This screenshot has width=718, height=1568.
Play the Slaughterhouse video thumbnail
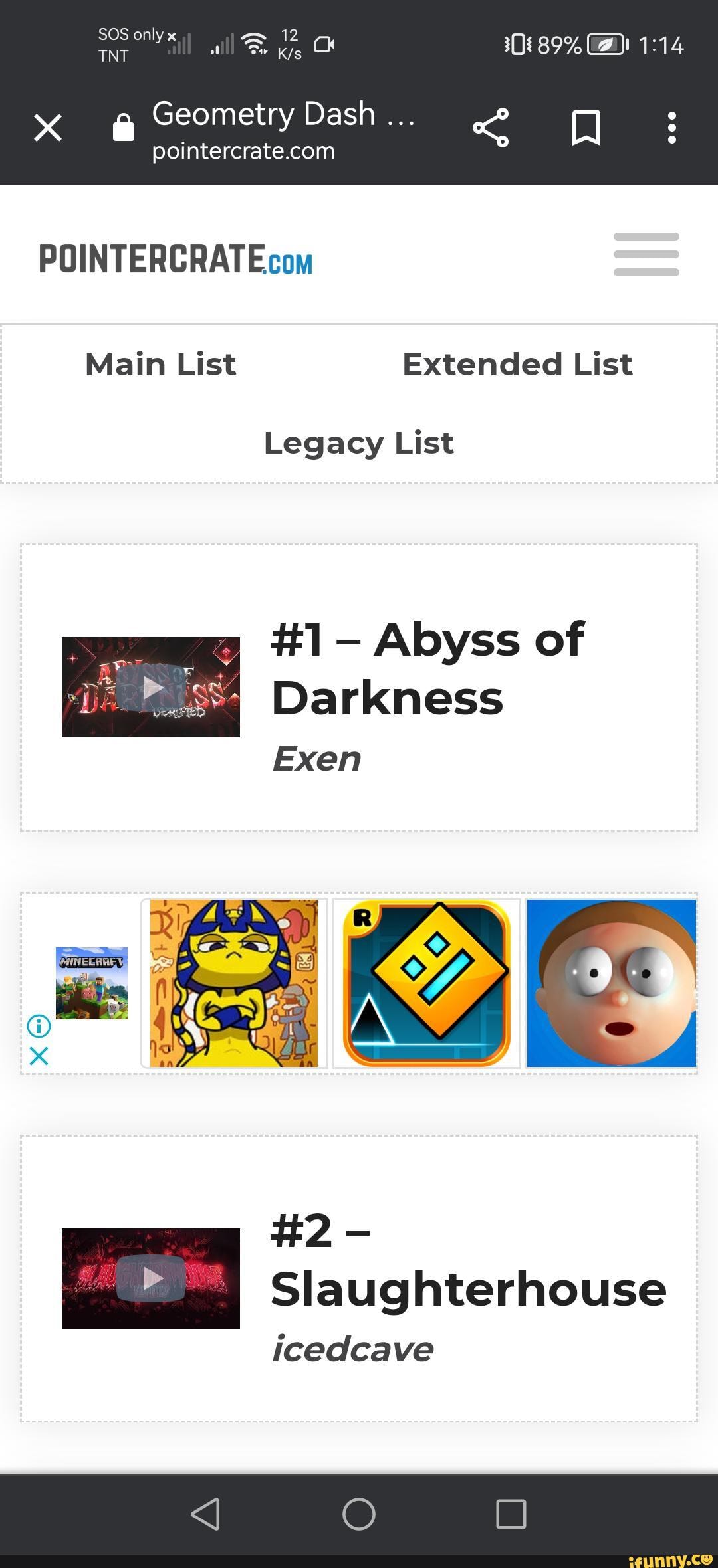point(151,1278)
